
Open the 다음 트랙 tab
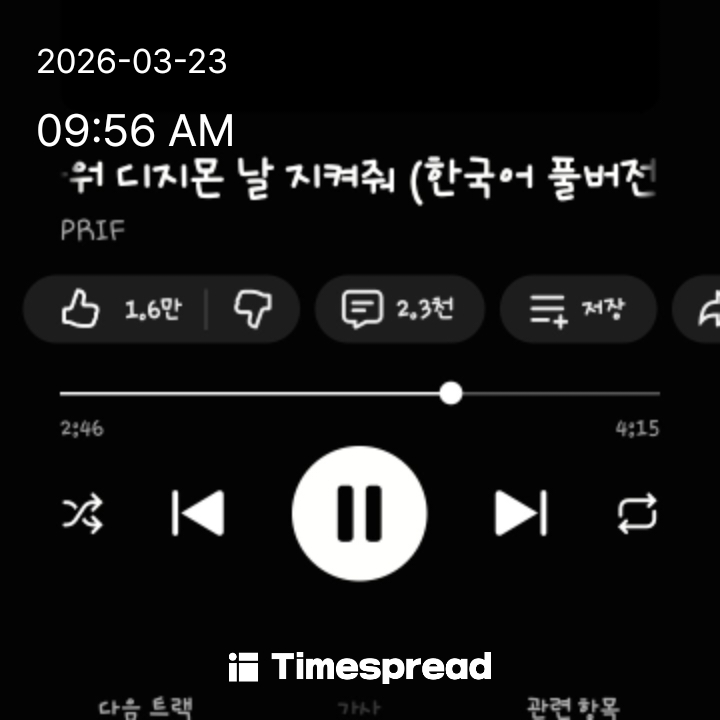[x=145, y=708]
